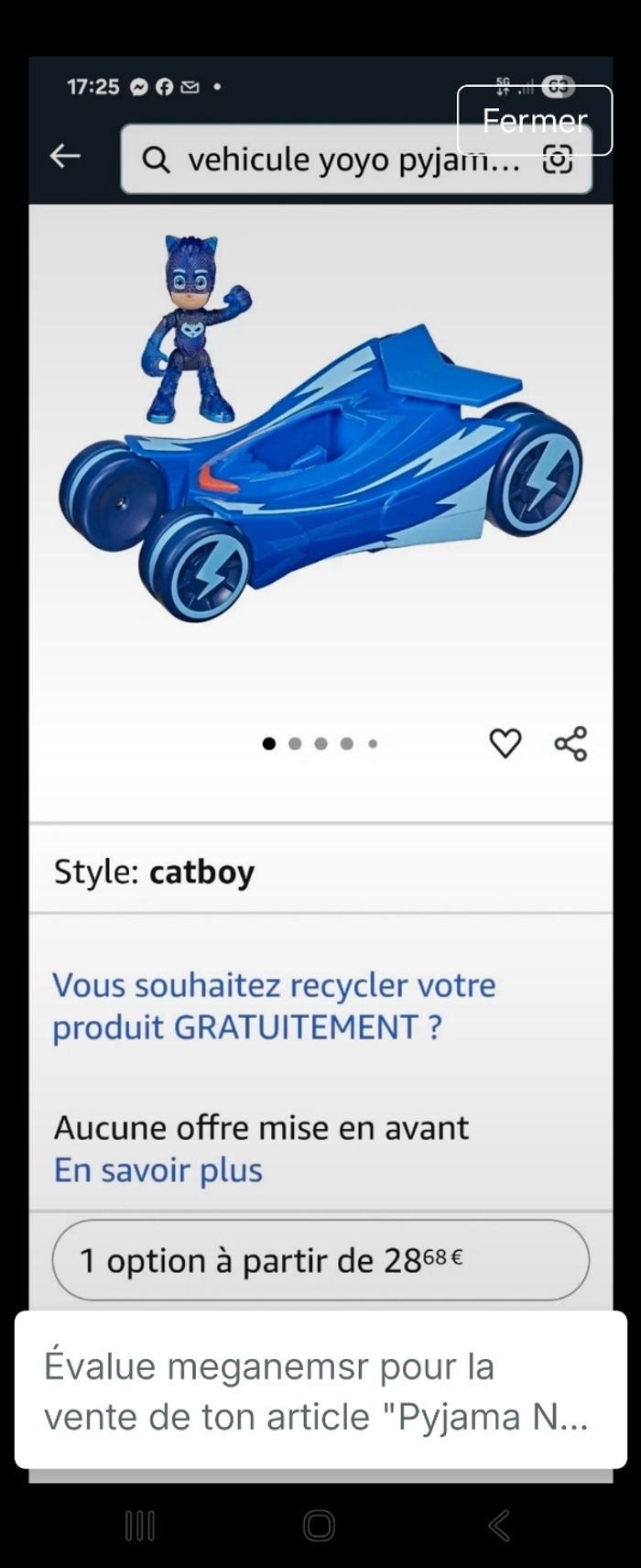Open the "Évalue meganemsr" notification banner
Screen dimensions: 641x1568
pyautogui.click(x=320, y=1390)
